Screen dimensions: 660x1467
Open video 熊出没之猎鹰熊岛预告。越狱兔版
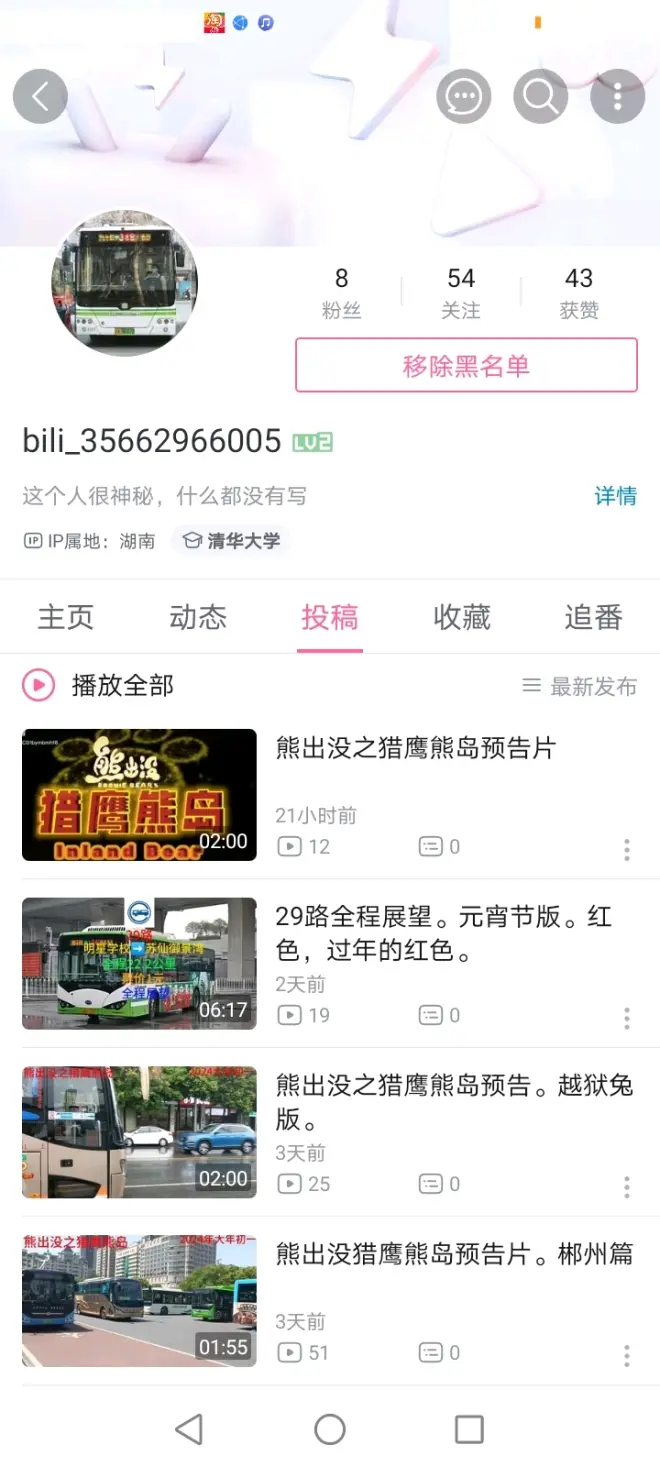coord(453,1101)
